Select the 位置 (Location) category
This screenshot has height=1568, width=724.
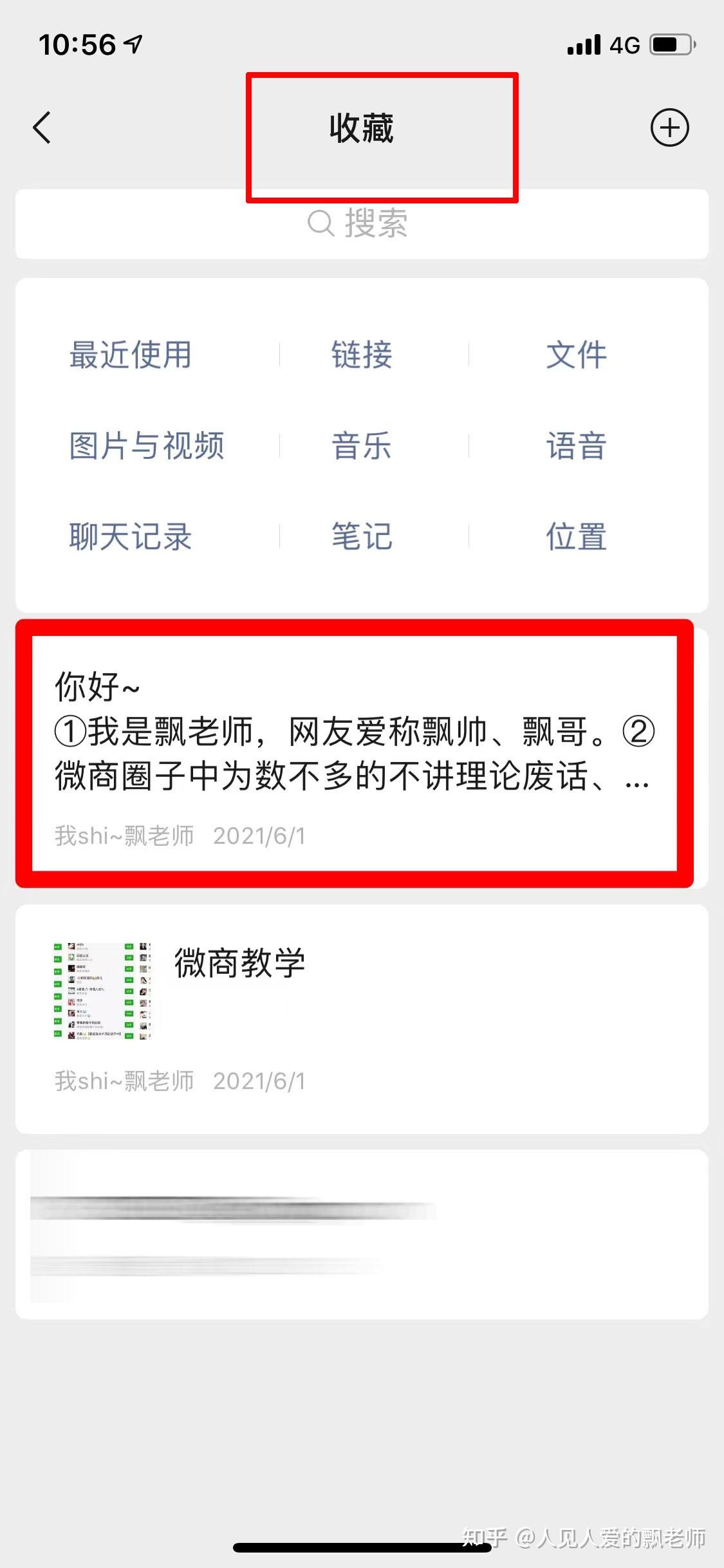(575, 537)
